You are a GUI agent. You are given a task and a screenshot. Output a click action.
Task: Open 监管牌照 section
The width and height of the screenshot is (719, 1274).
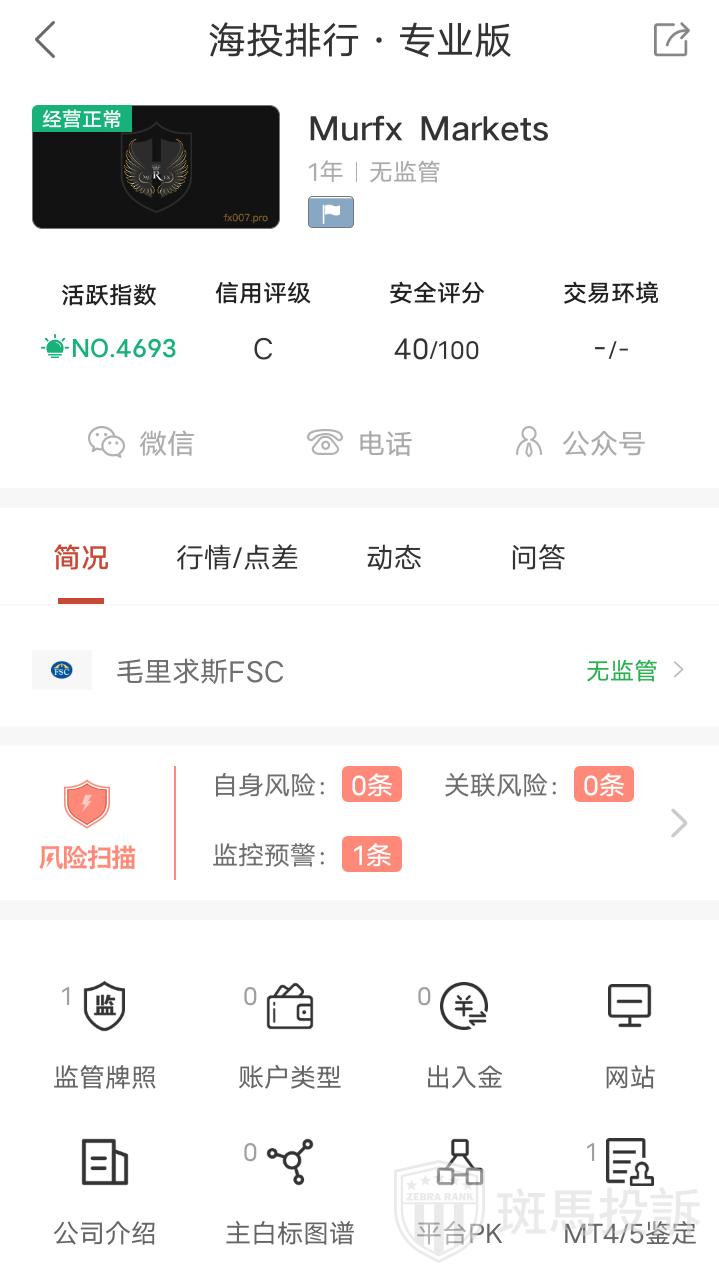pos(105,1035)
